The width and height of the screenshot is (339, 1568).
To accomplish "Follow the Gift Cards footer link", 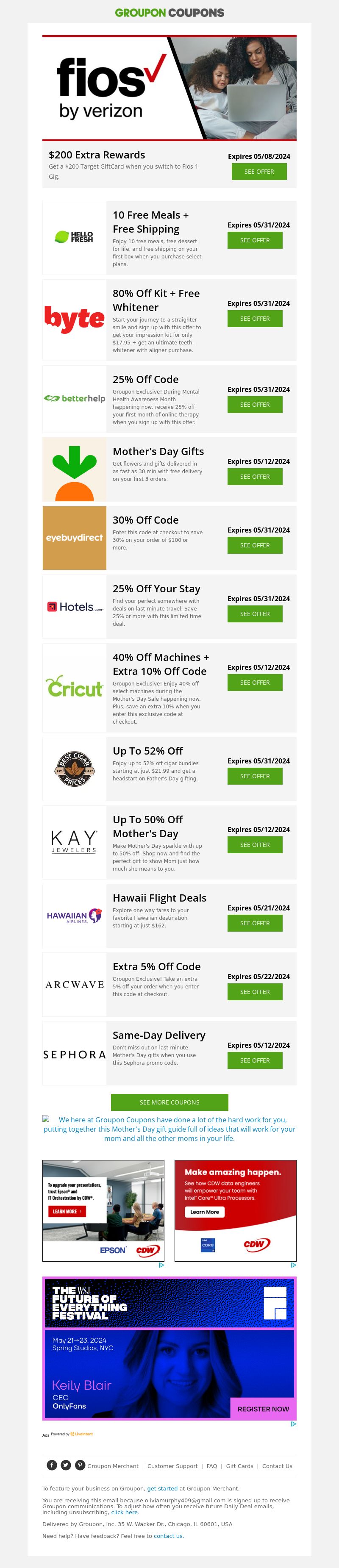I will [x=239, y=1466].
